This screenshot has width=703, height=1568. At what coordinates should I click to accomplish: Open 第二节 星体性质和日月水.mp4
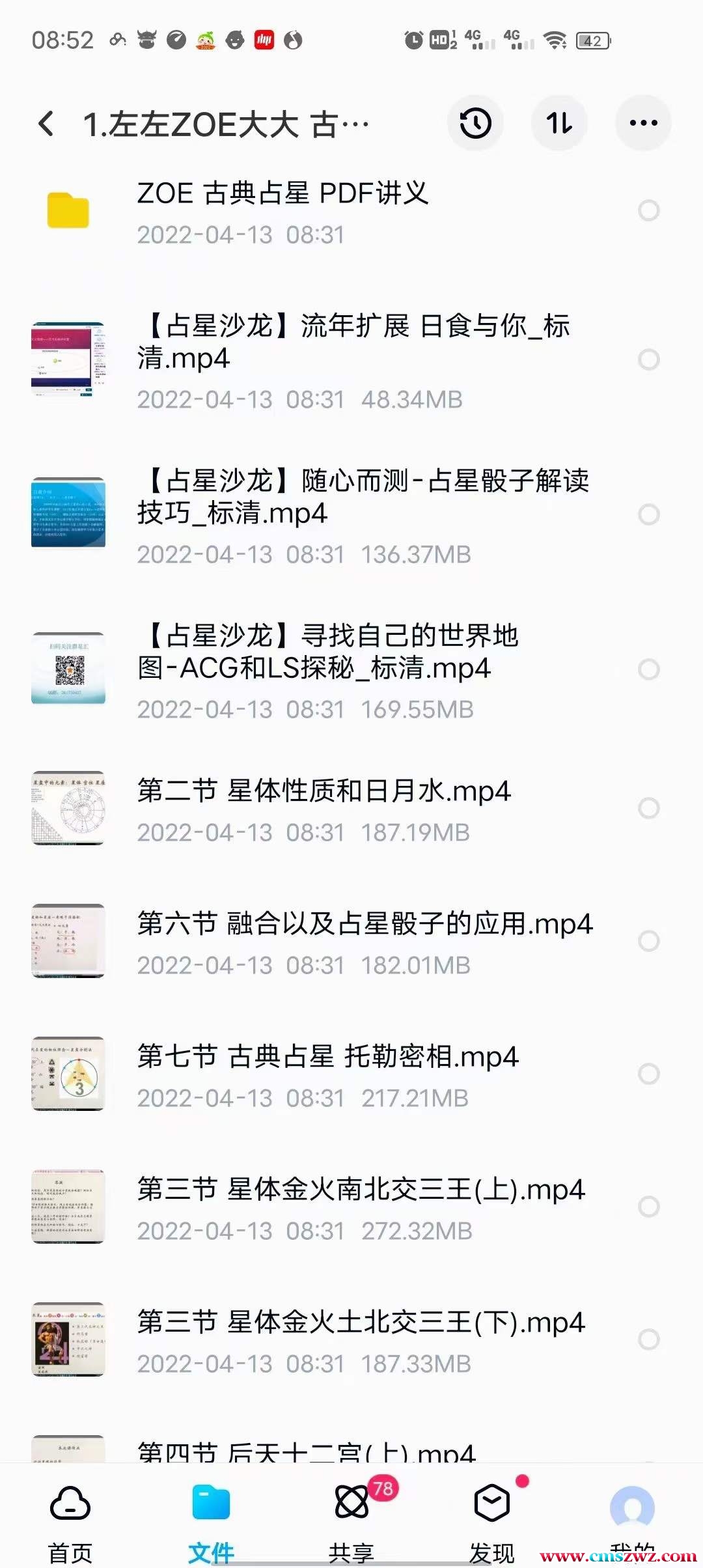coord(324,808)
